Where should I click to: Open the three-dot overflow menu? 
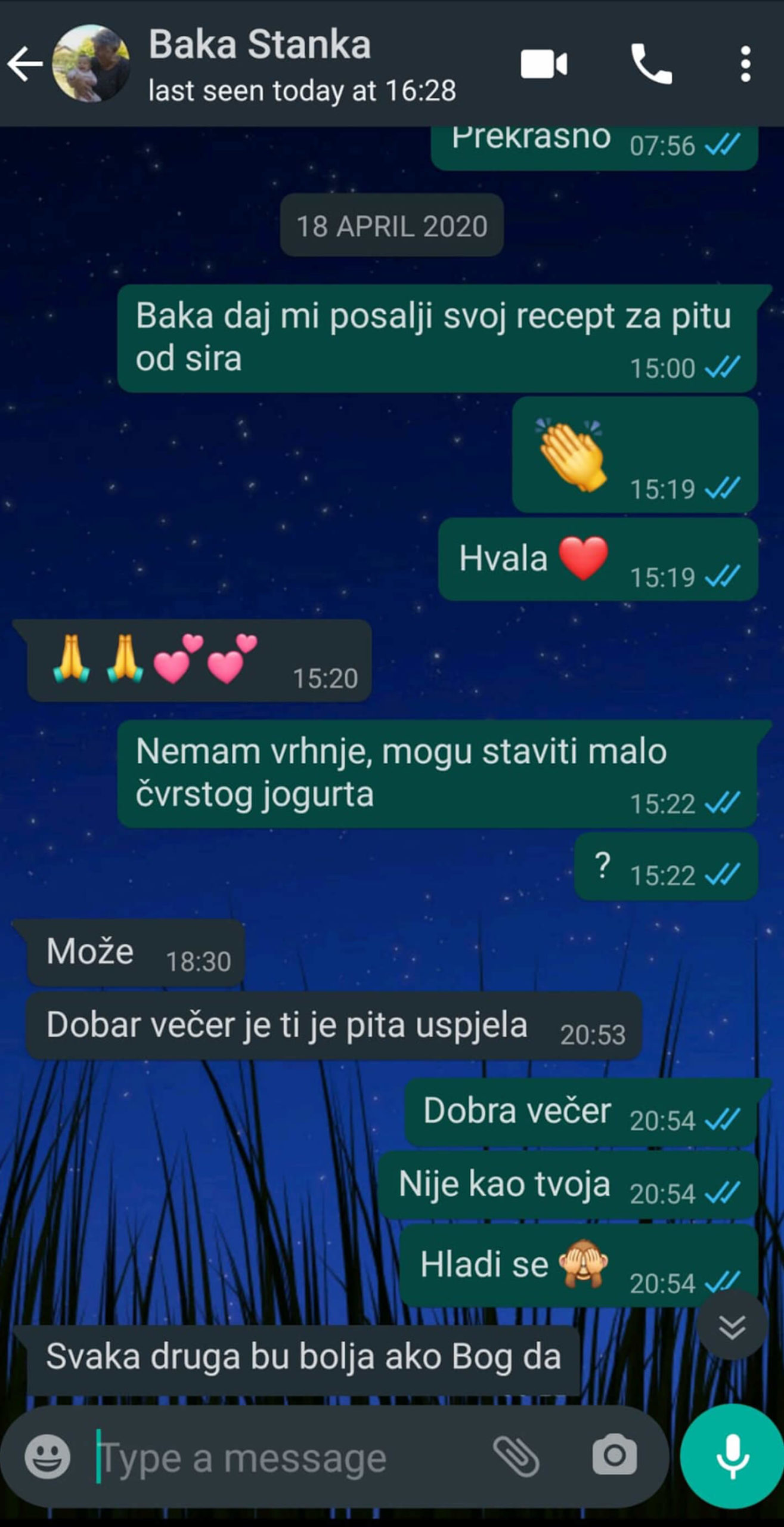(x=745, y=64)
